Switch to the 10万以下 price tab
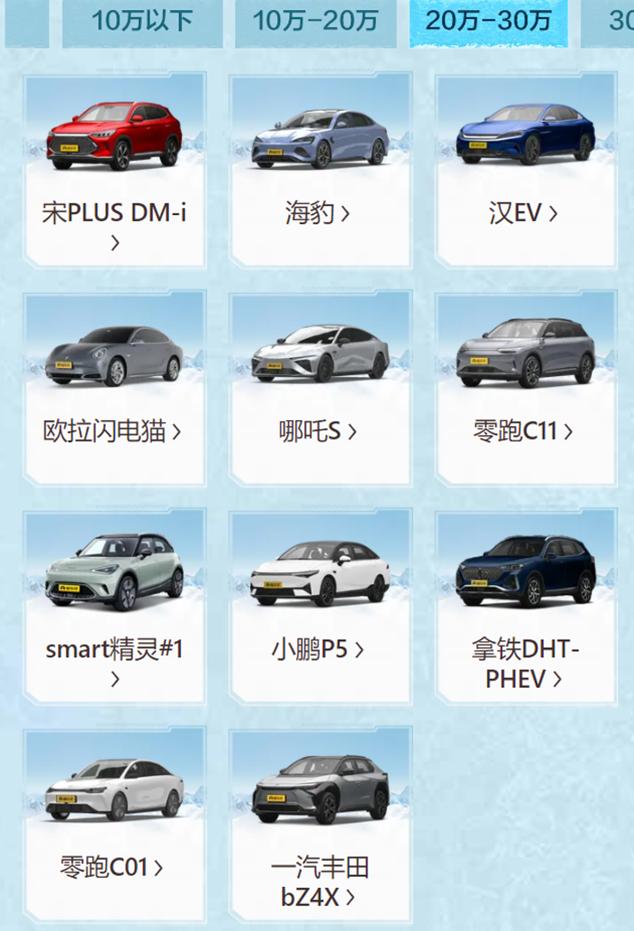This screenshot has height=931, width=634. pyautogui.click(x=142, y=21)
